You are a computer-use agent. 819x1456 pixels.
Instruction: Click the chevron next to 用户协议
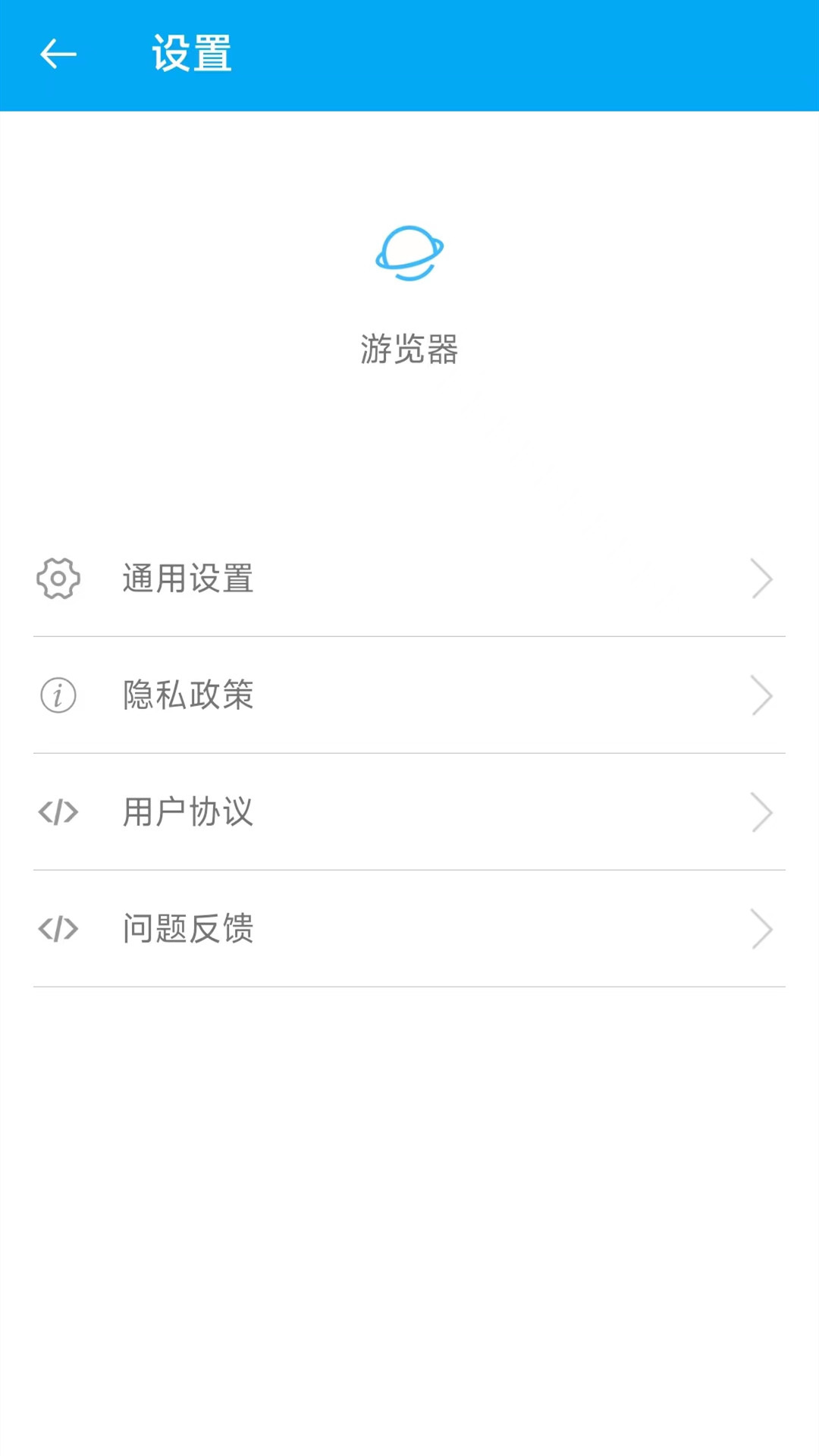point(763,812)
